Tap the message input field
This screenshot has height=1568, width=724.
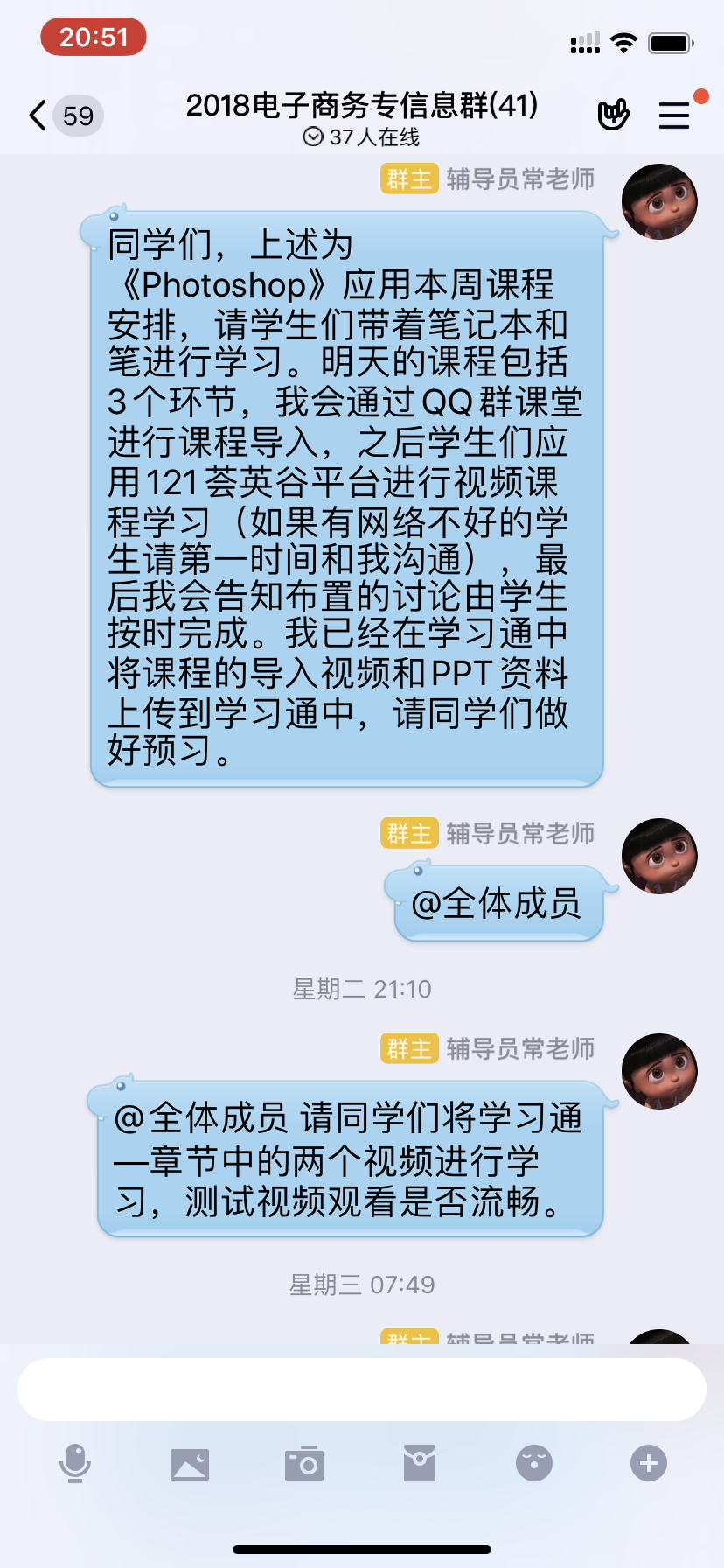click(362, 1389)
